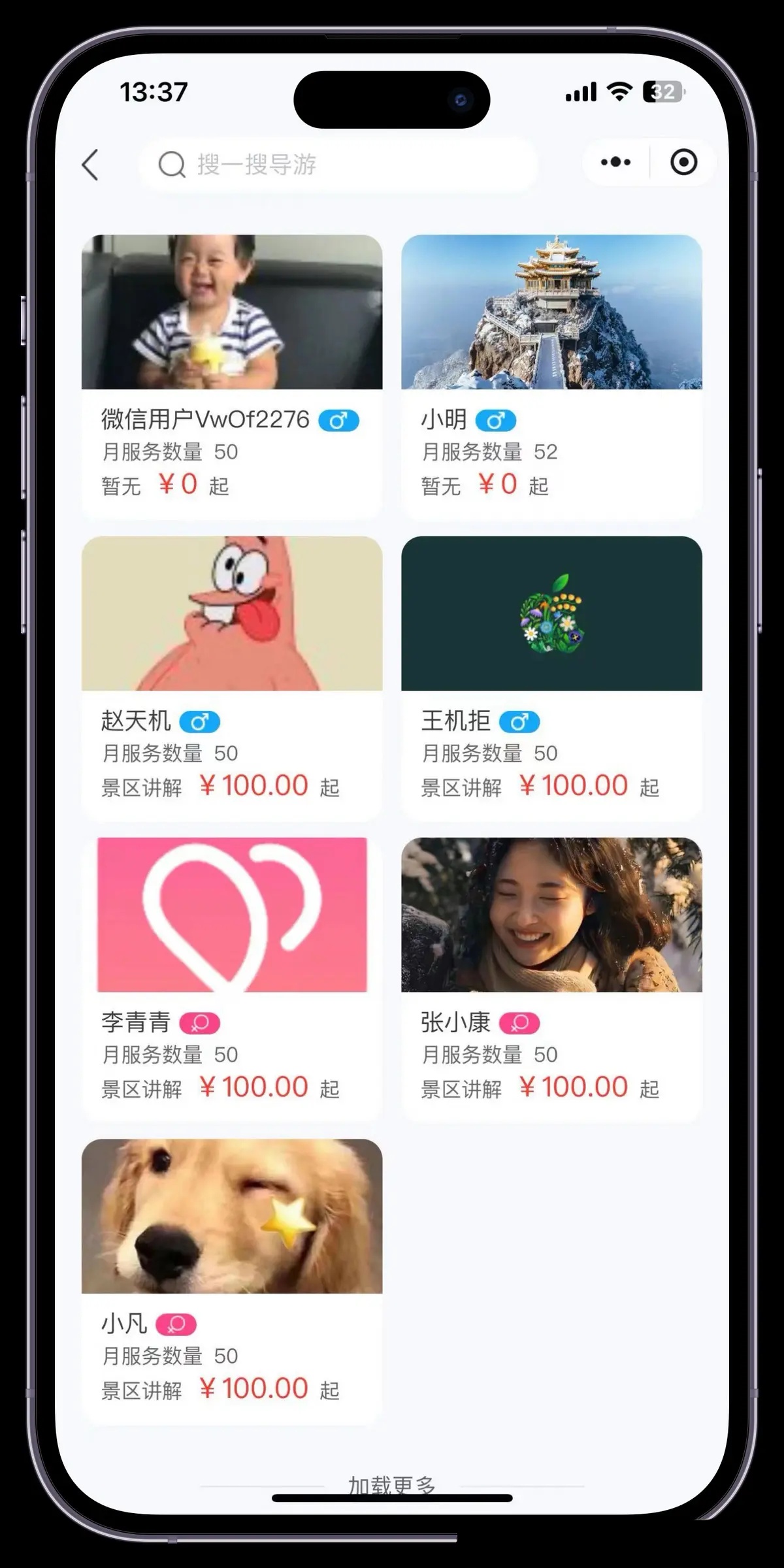Close the mini program via circle button

point(683,162)
